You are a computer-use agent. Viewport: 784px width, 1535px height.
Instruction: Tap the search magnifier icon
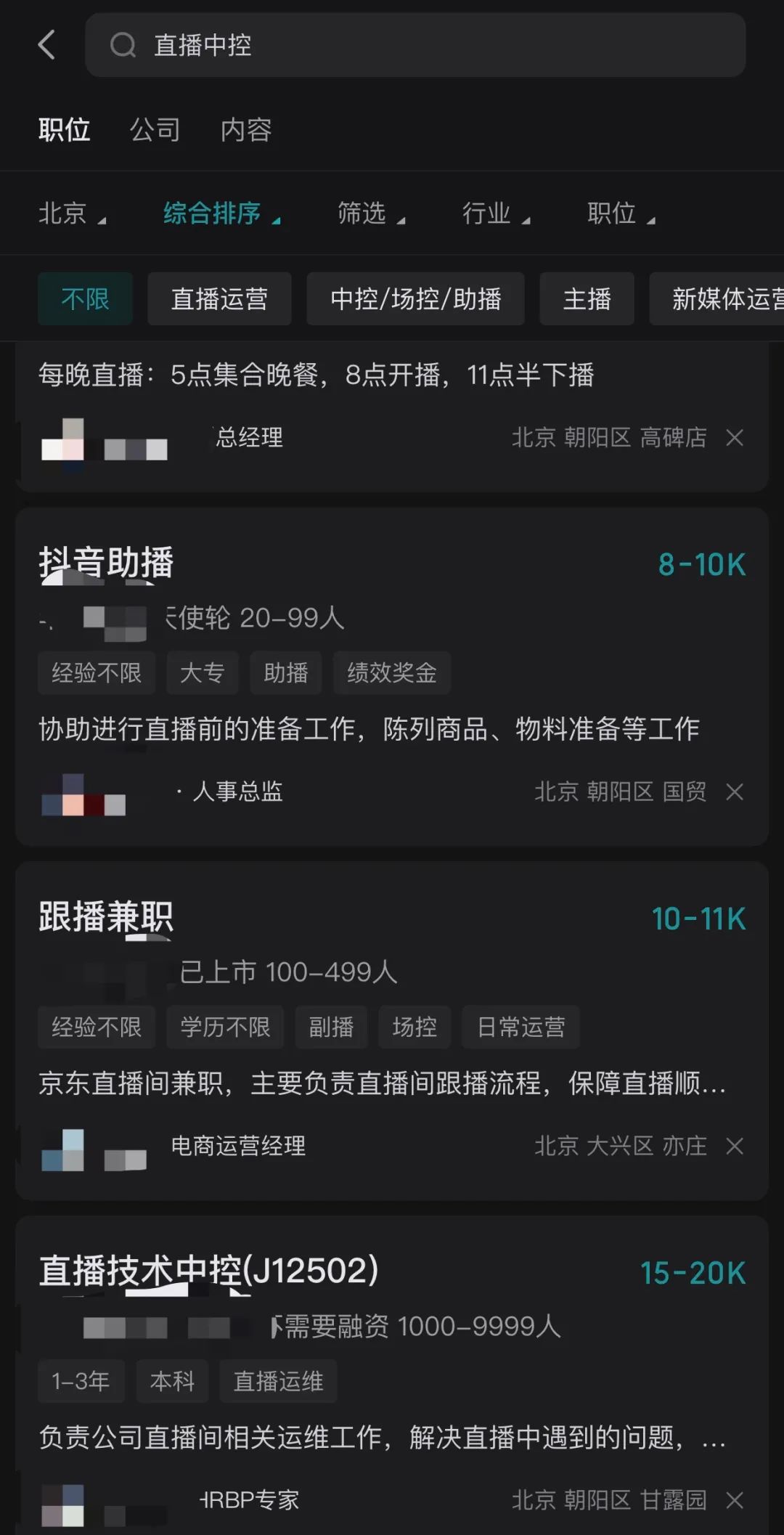[123, 45]
